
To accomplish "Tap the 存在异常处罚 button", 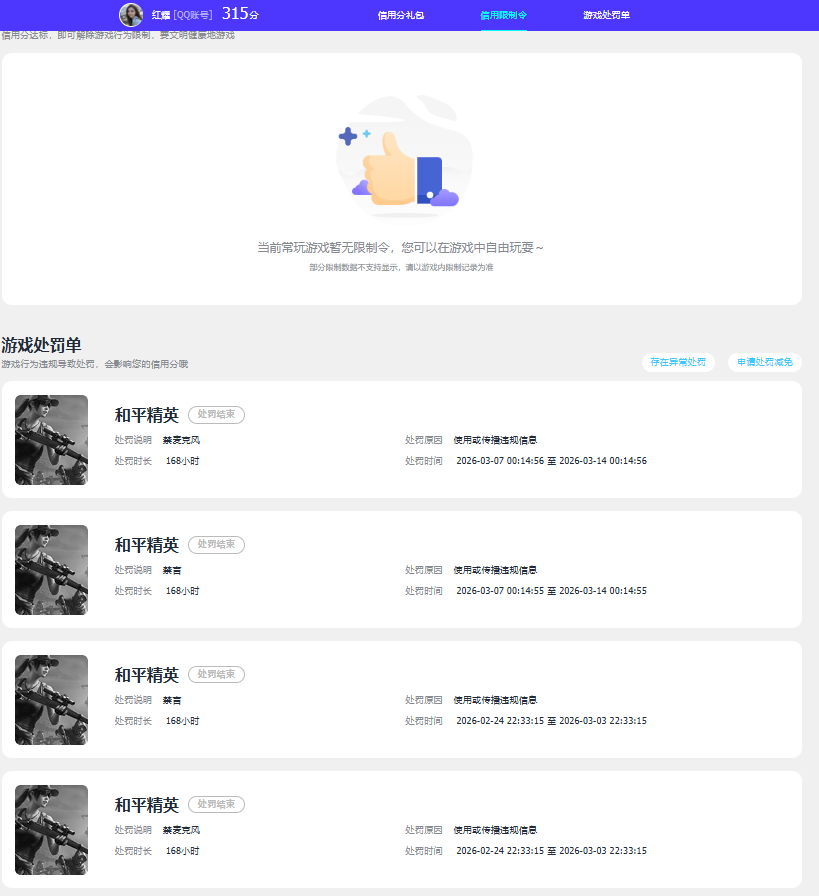I will click(678, 362).
